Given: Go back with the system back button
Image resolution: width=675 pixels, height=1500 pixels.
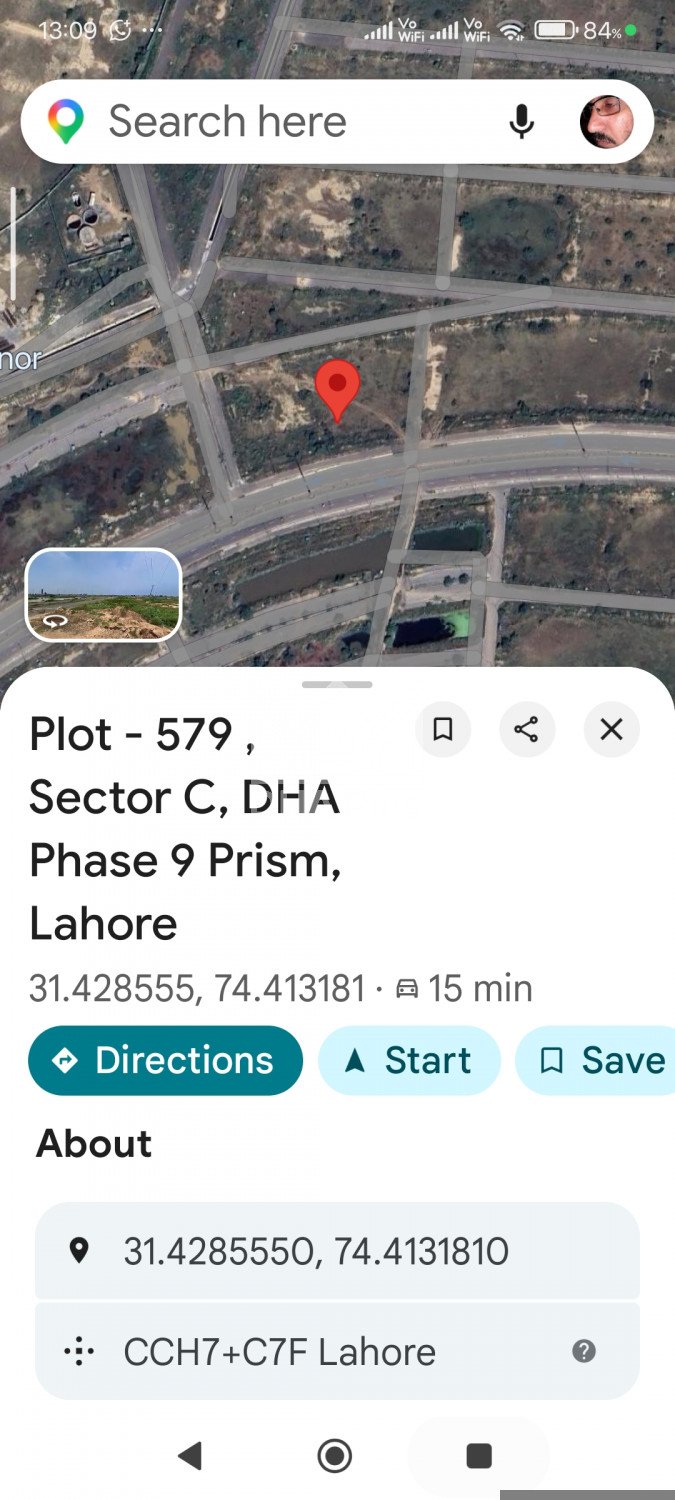Looking at the screenshot, I should tap(190, 1456).
